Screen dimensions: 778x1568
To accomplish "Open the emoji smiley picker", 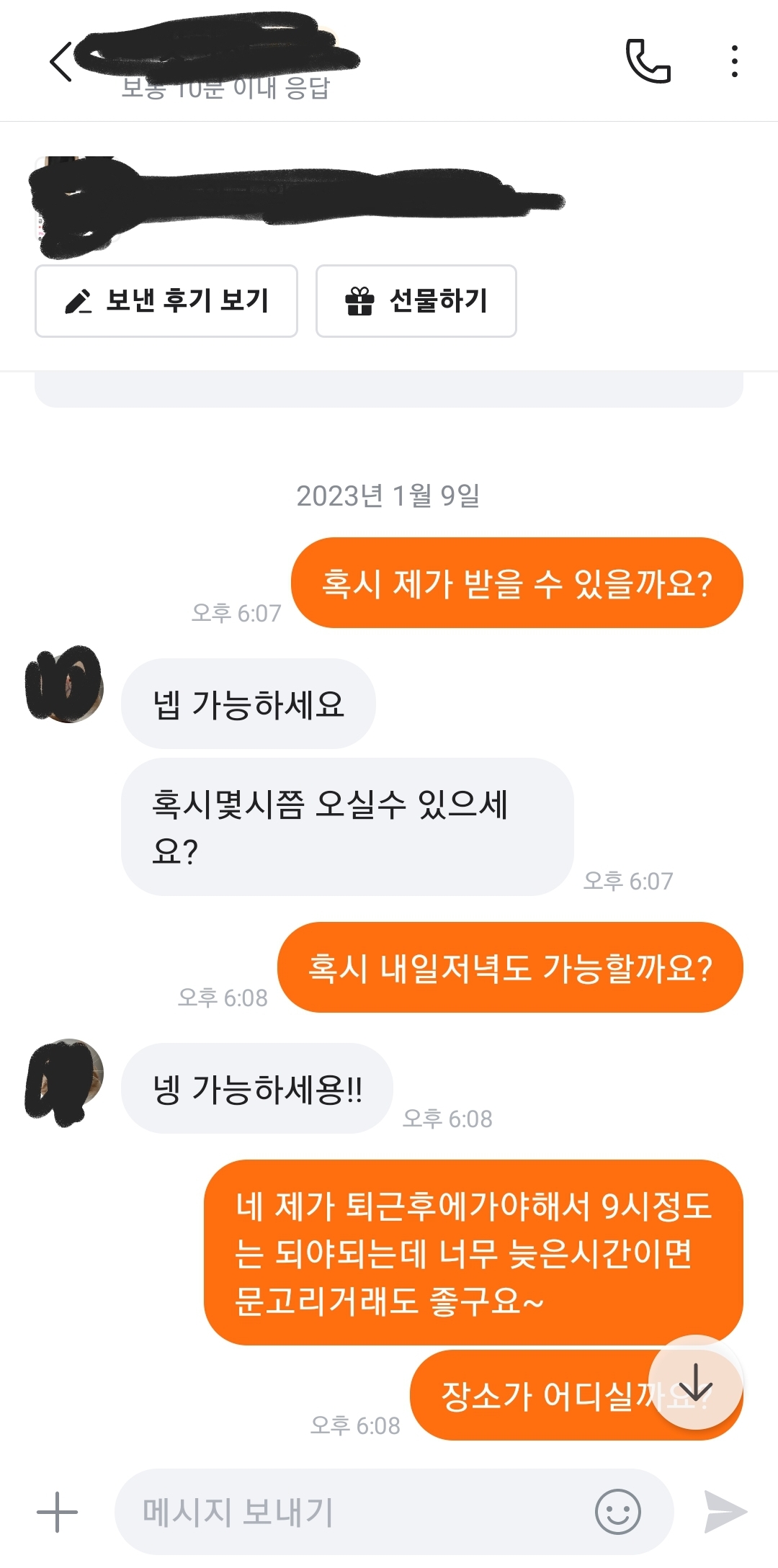I will [x=617, y=1511].
